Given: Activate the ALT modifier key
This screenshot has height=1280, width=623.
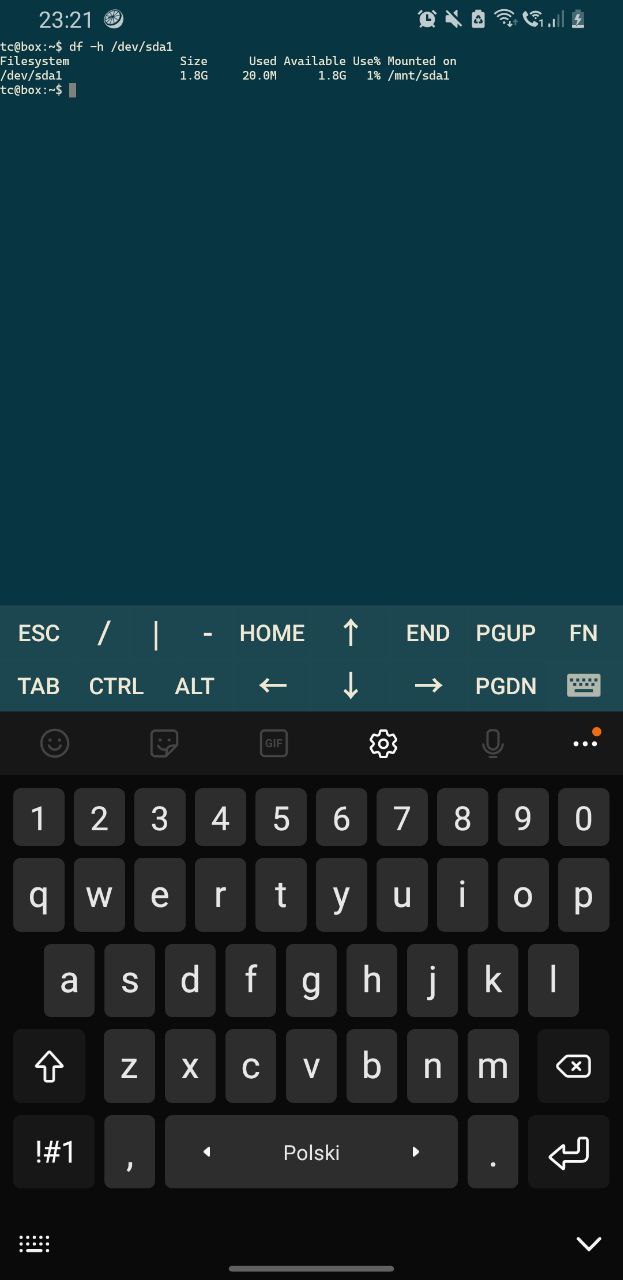Looking at the screenshot, I should pos(194,686).
